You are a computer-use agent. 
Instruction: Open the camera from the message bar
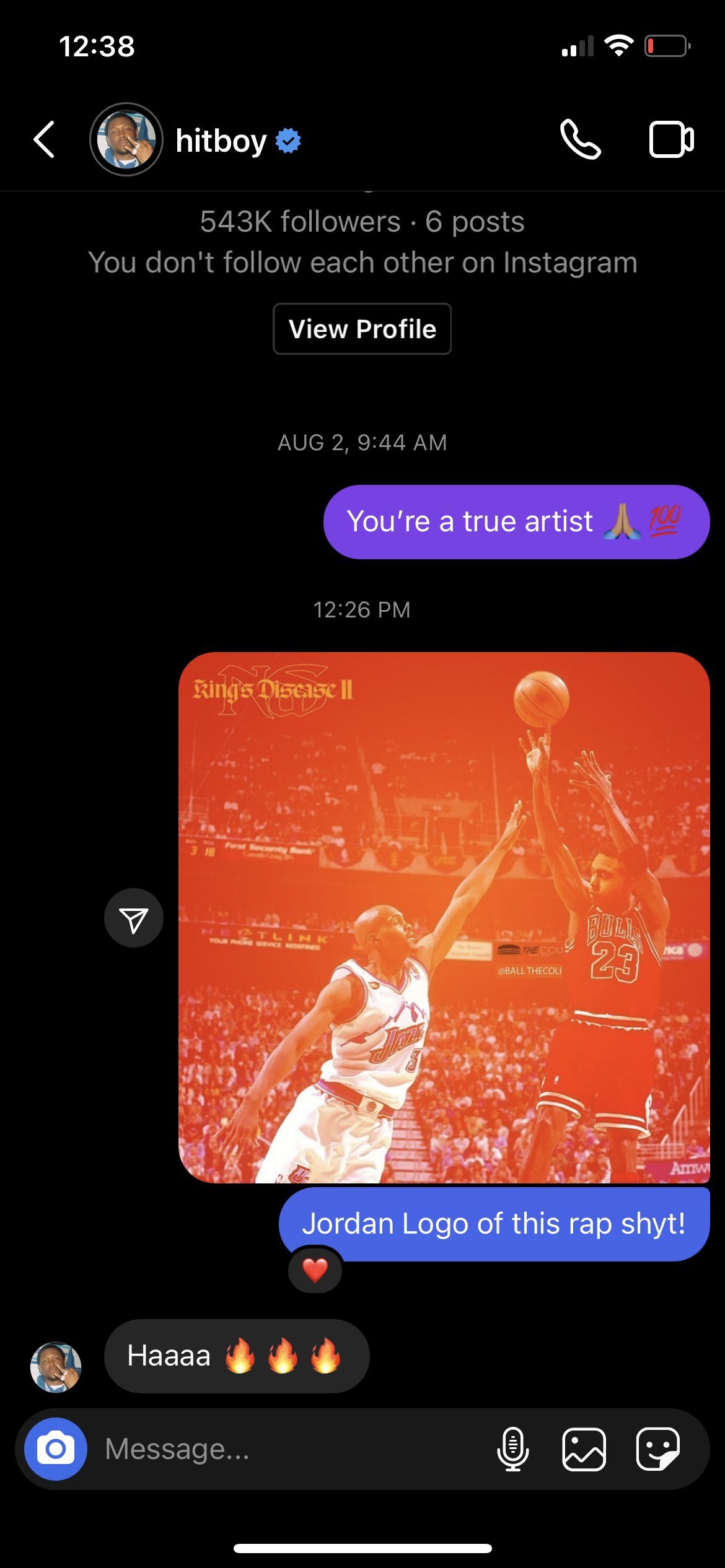coord(56,1449)
